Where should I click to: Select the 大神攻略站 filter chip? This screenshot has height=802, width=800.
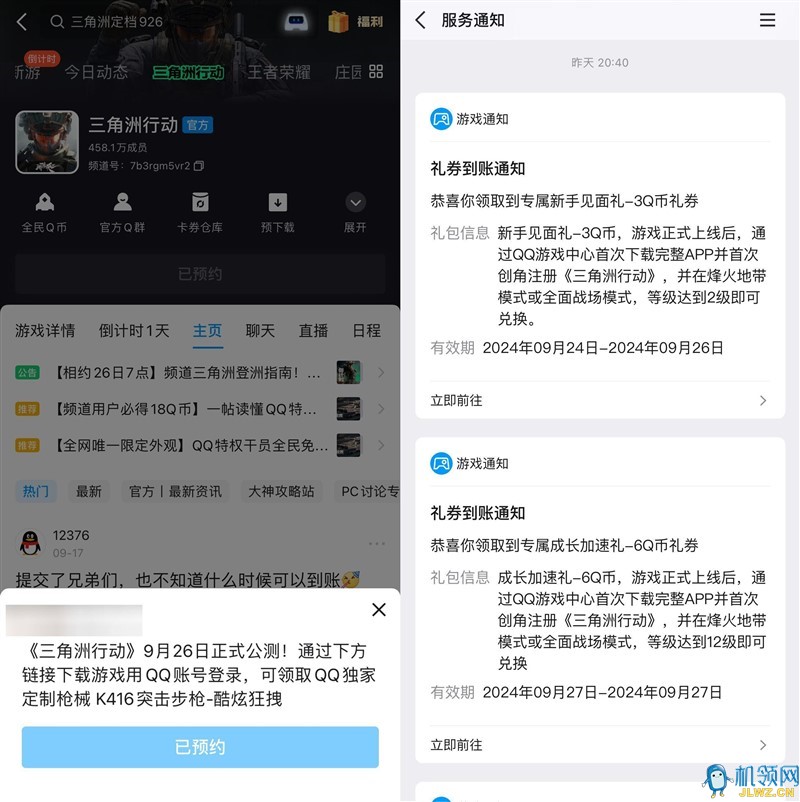[281, 491]
